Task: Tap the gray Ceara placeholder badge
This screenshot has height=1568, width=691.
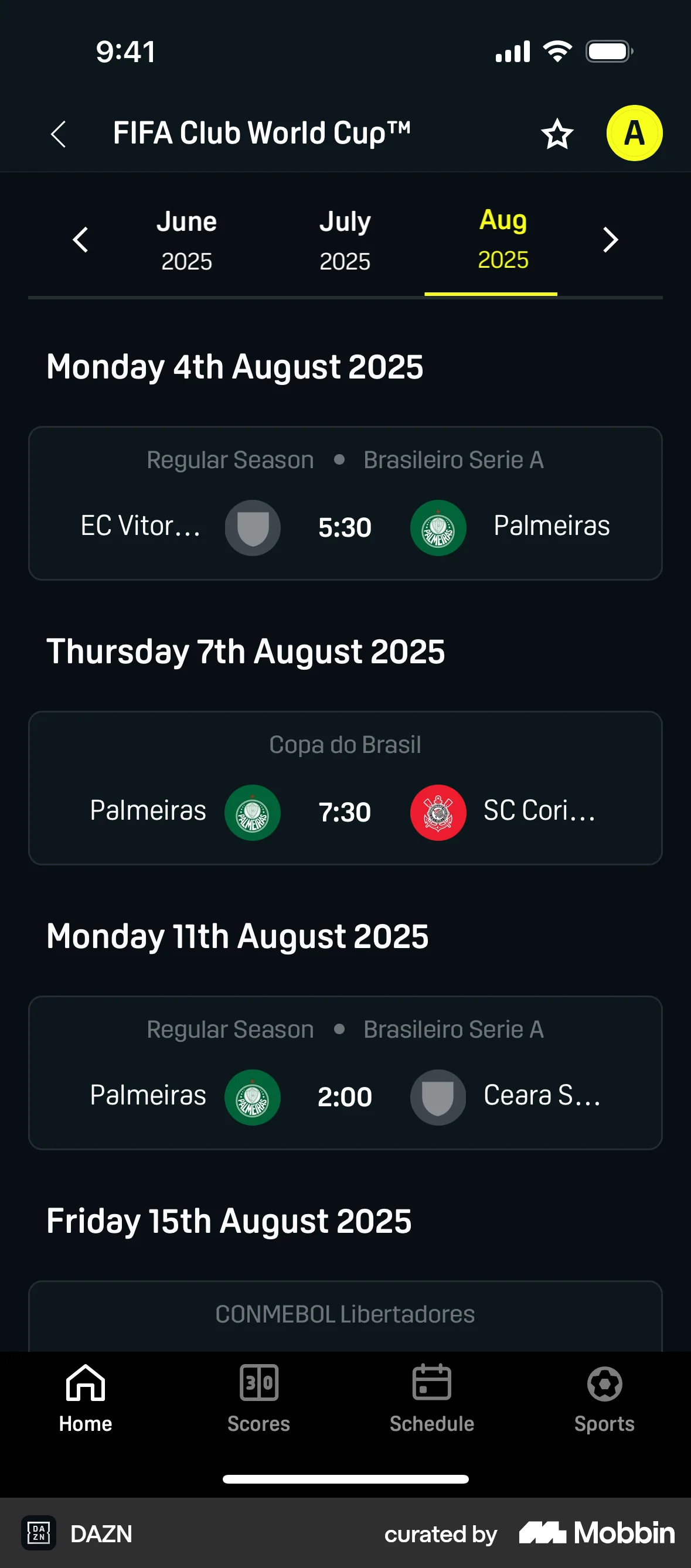Action: tap(438, 1096)
